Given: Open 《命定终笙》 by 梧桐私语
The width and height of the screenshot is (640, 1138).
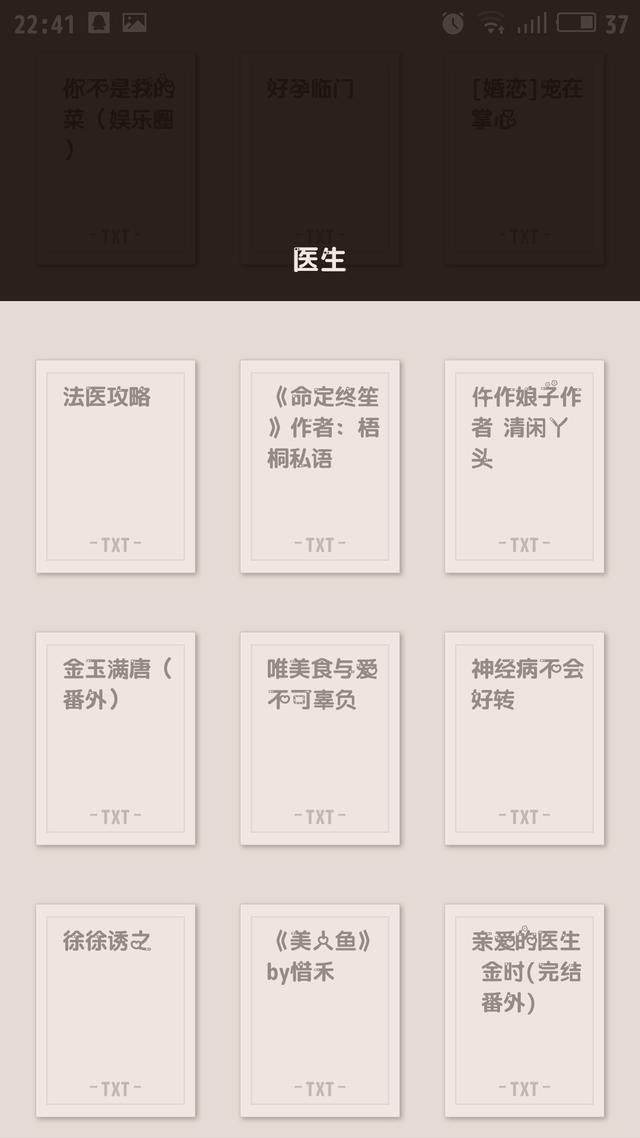Looking at the screenshot, I should click(x=320, y=466).
